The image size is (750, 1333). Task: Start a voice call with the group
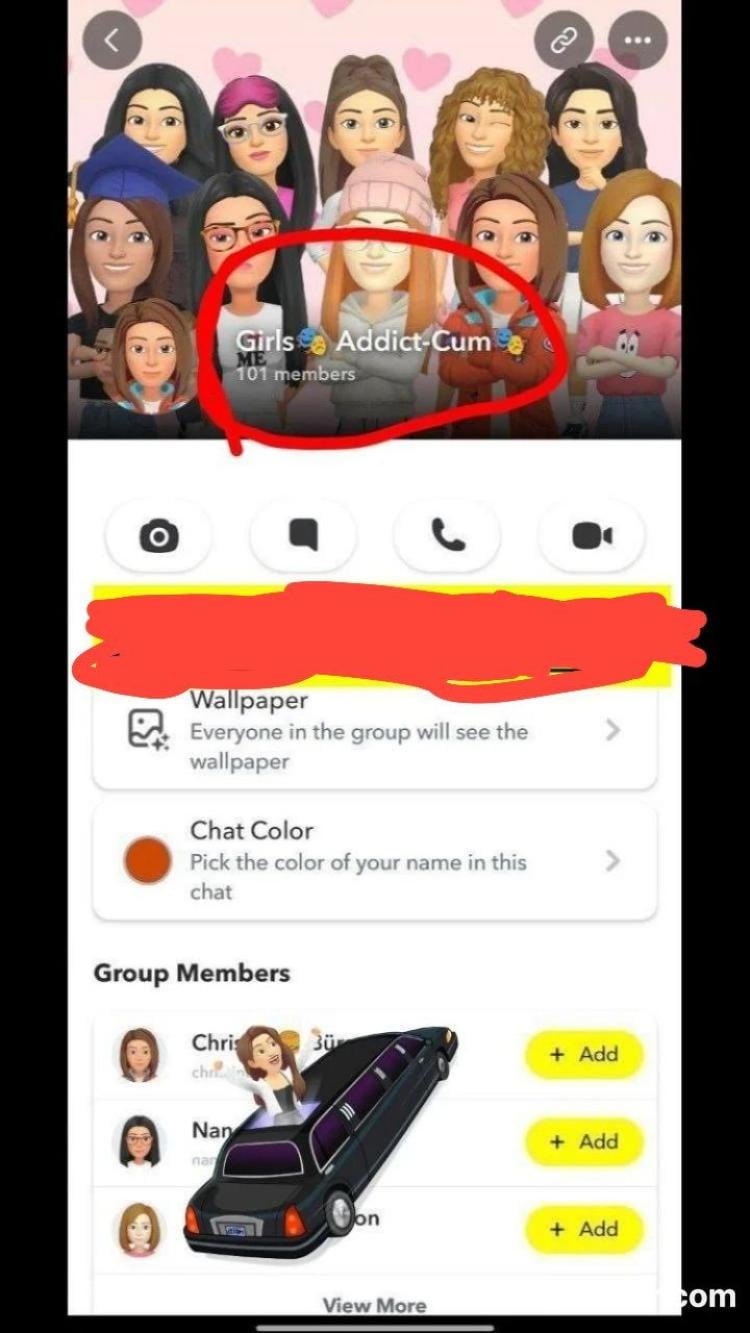(447, 537)
